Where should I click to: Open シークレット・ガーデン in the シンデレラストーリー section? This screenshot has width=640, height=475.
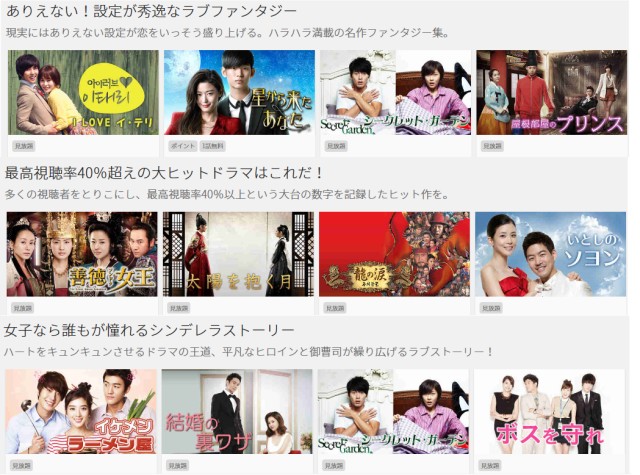393,412
